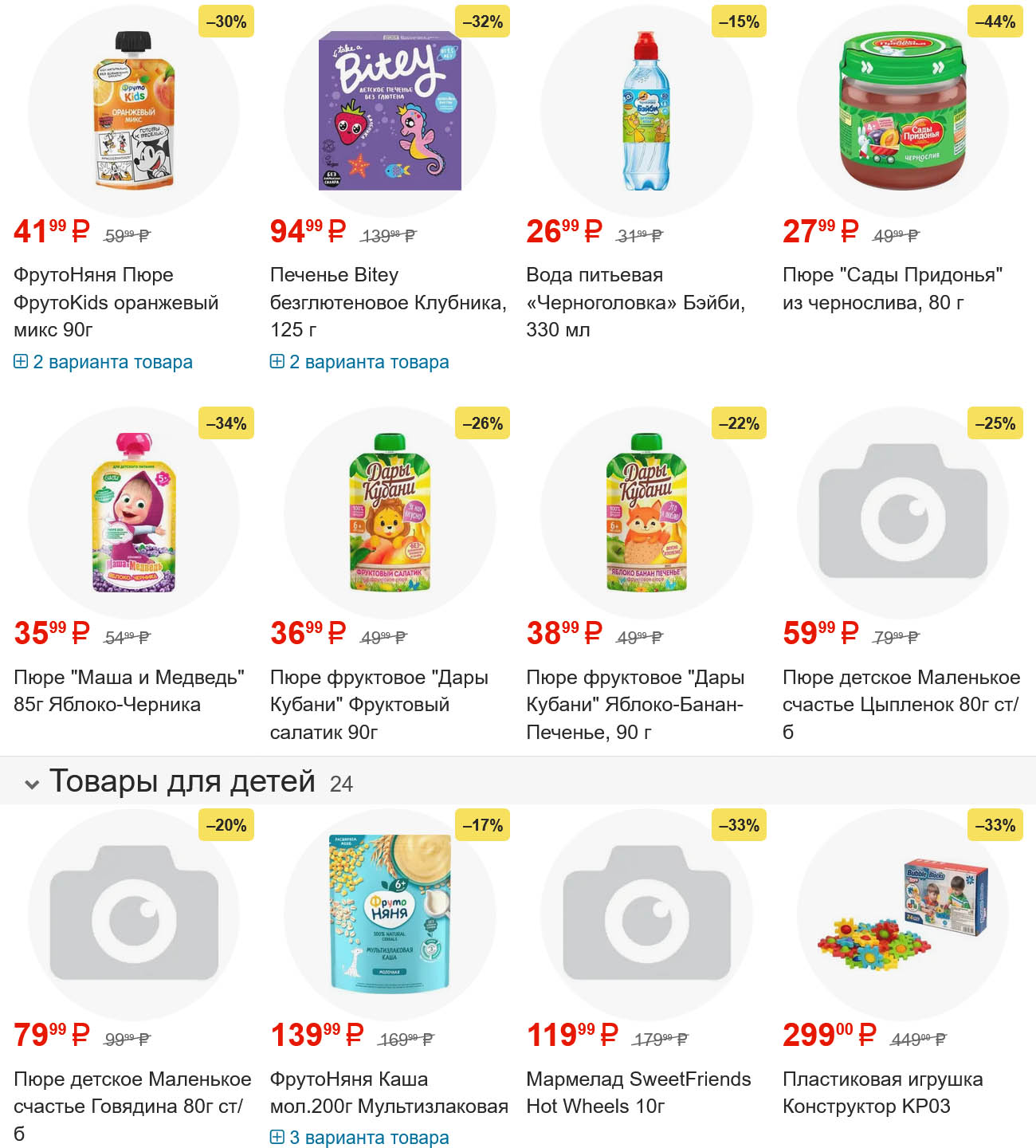Open Маленькое счастье Говядина пюре card
This screenshot has height=1148, width=1036.
click(132, 1106)
